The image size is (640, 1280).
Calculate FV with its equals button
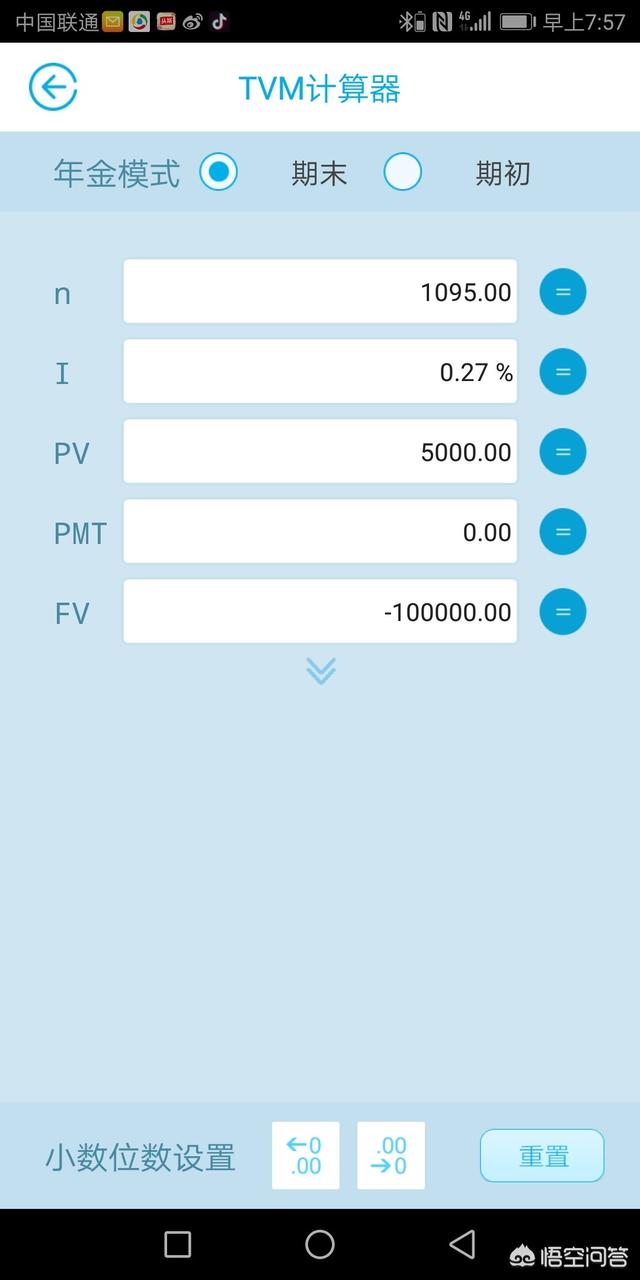[562, 612]
